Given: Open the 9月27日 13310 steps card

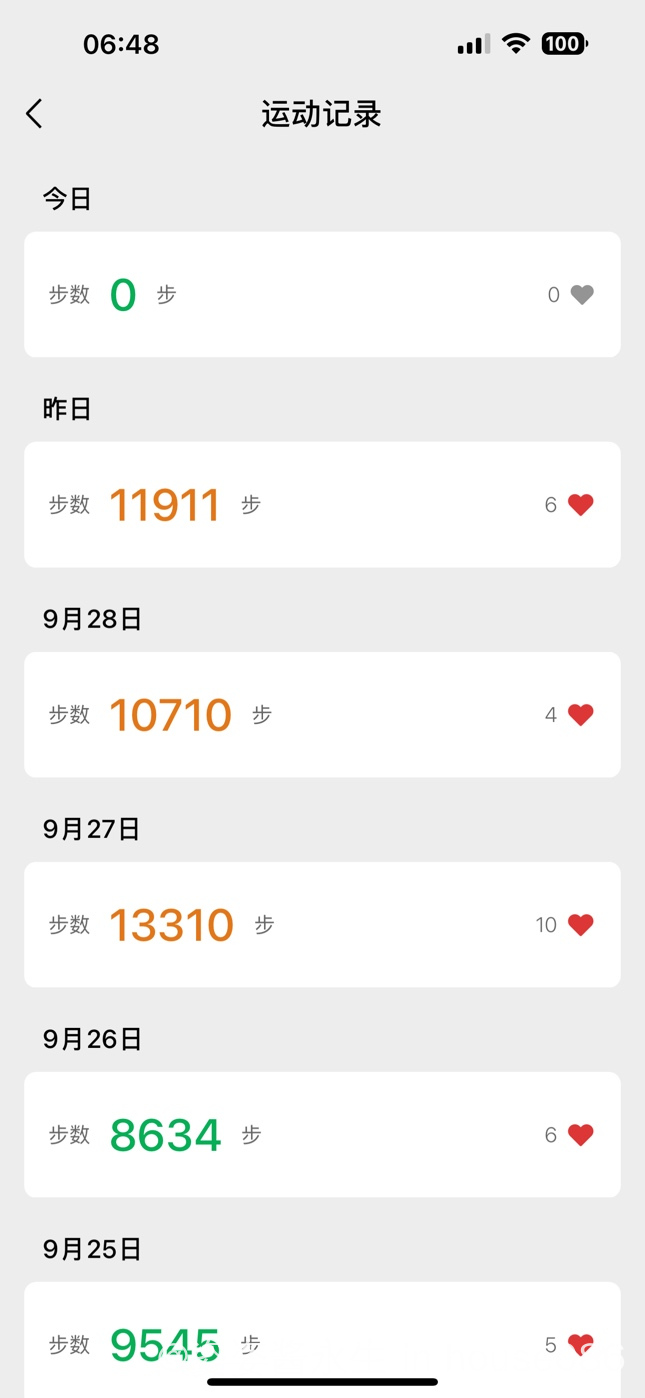Looking at the screenshot, I should click(x=322, y=924).
